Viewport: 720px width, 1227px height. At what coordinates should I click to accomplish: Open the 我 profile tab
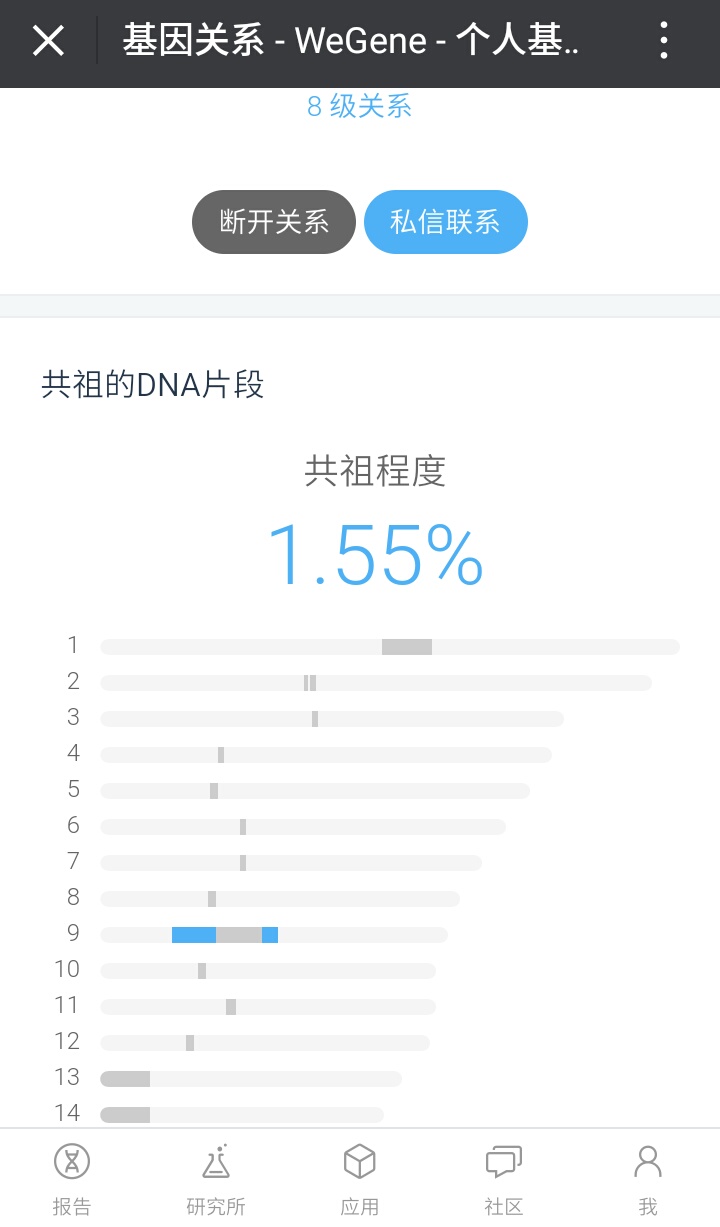(x=648, y=1180)
